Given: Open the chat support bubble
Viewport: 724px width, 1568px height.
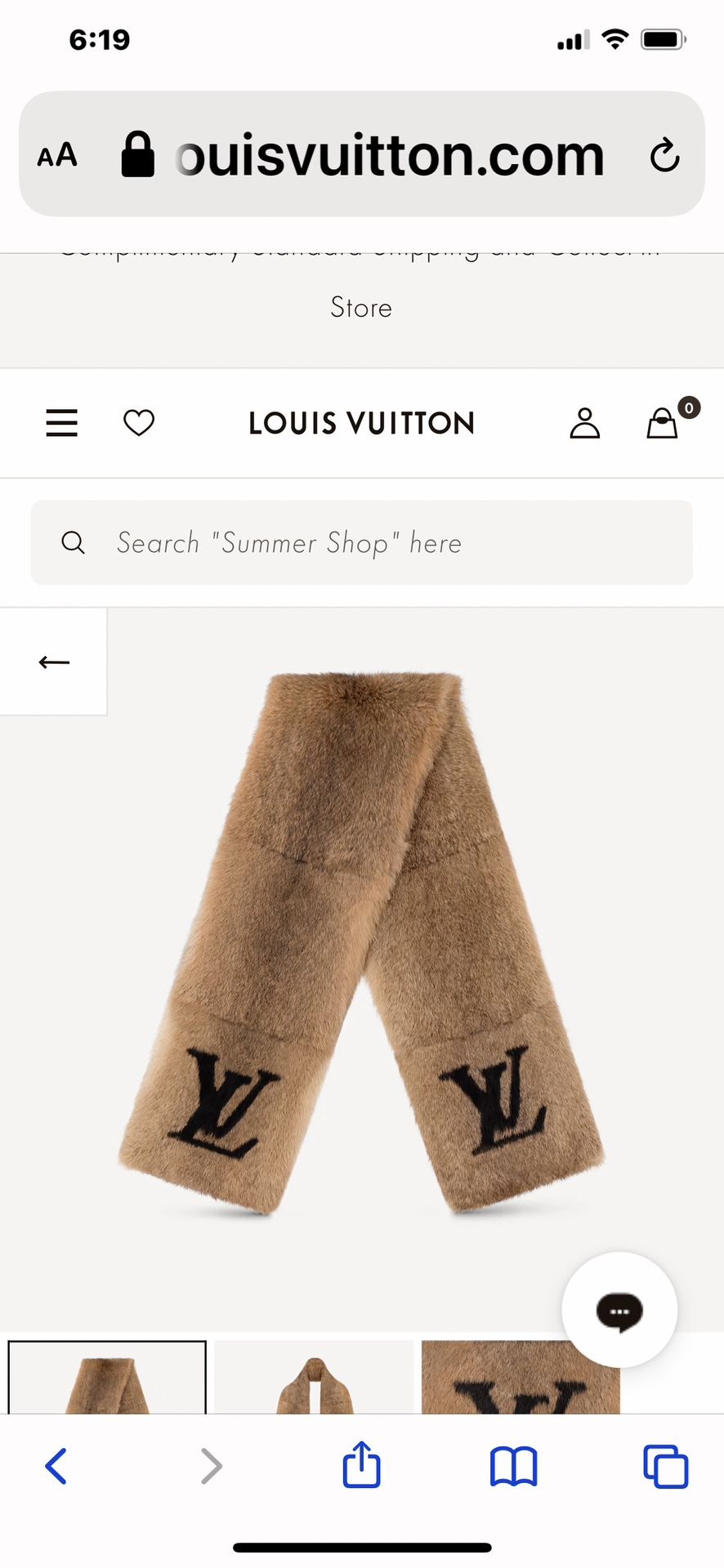Looking at the screenshot, I should (x=619, y=1310).
